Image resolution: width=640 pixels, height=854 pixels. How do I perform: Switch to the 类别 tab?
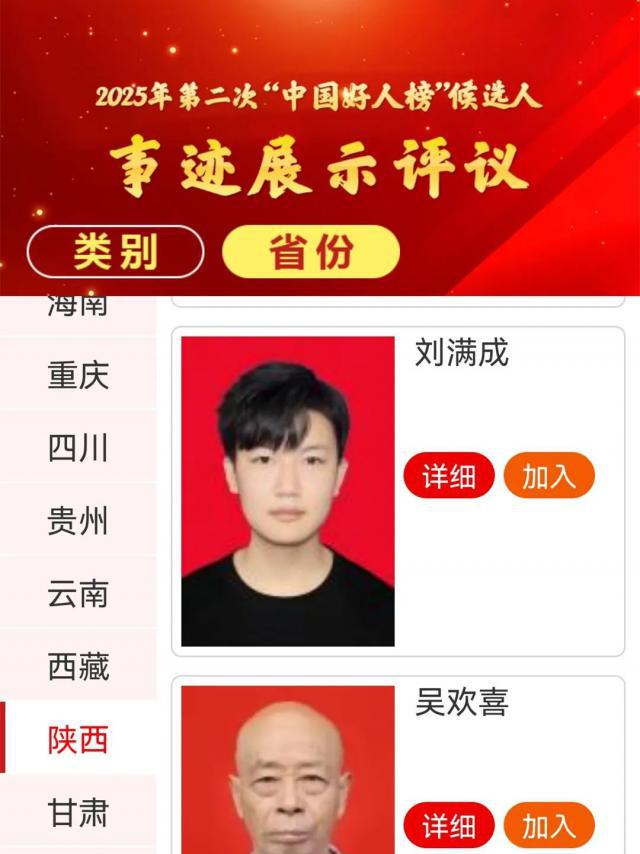115,252
